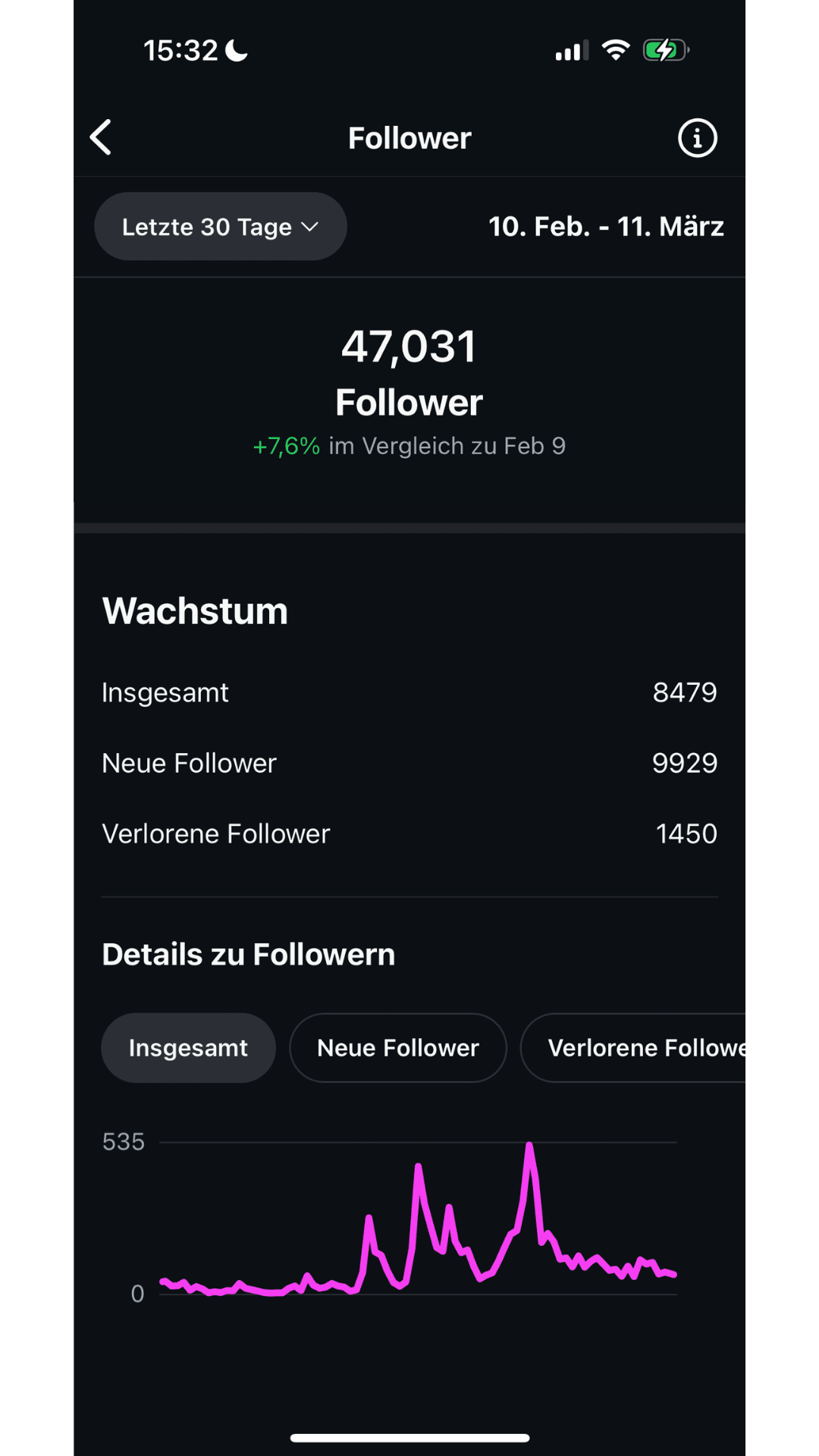
Task: Select the Insgesamt filter chip
Action: 188,1047
